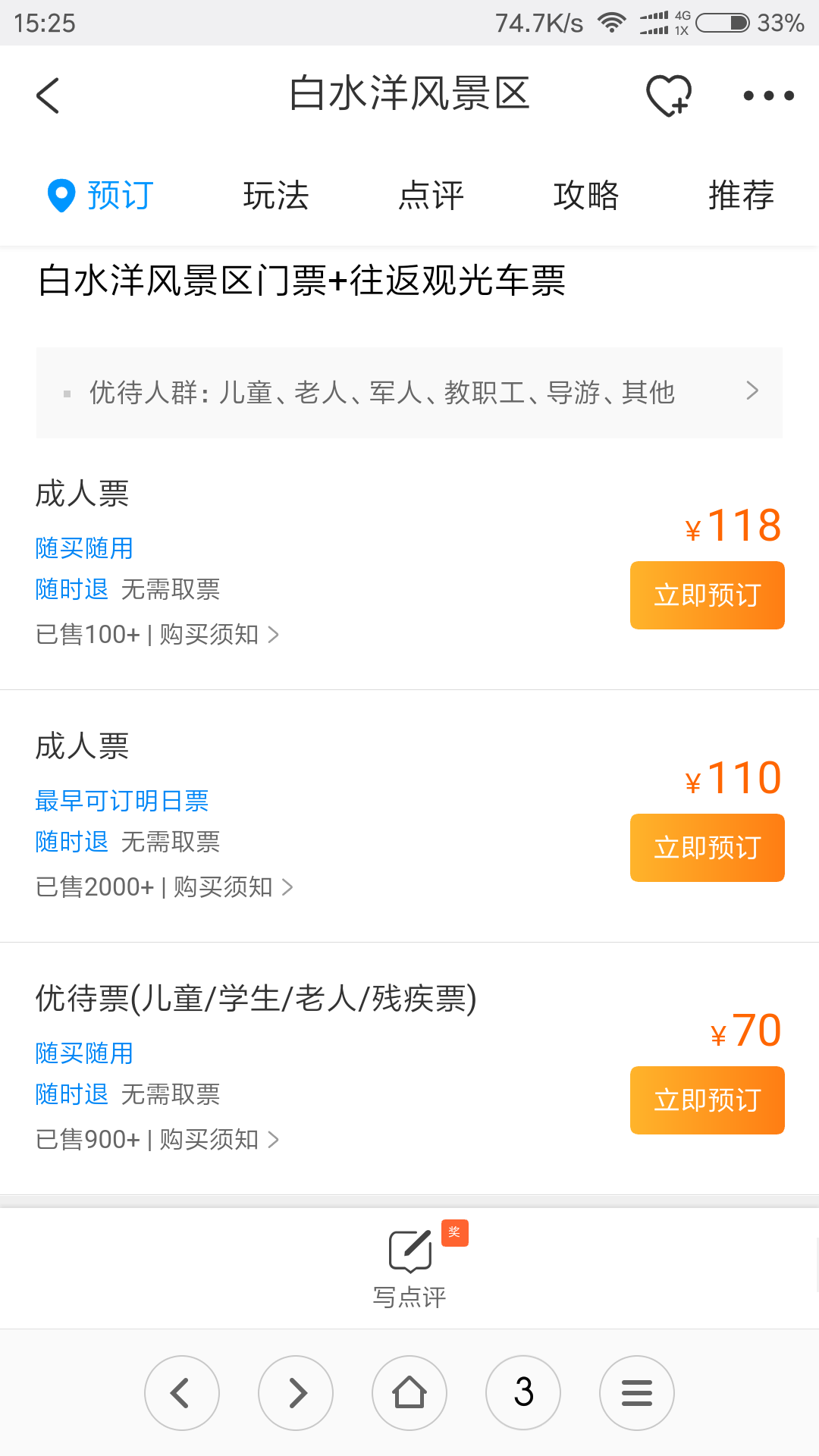Go to the browser home page
This screenshot has height=1456, width=819.
(x=409, y=1393)
